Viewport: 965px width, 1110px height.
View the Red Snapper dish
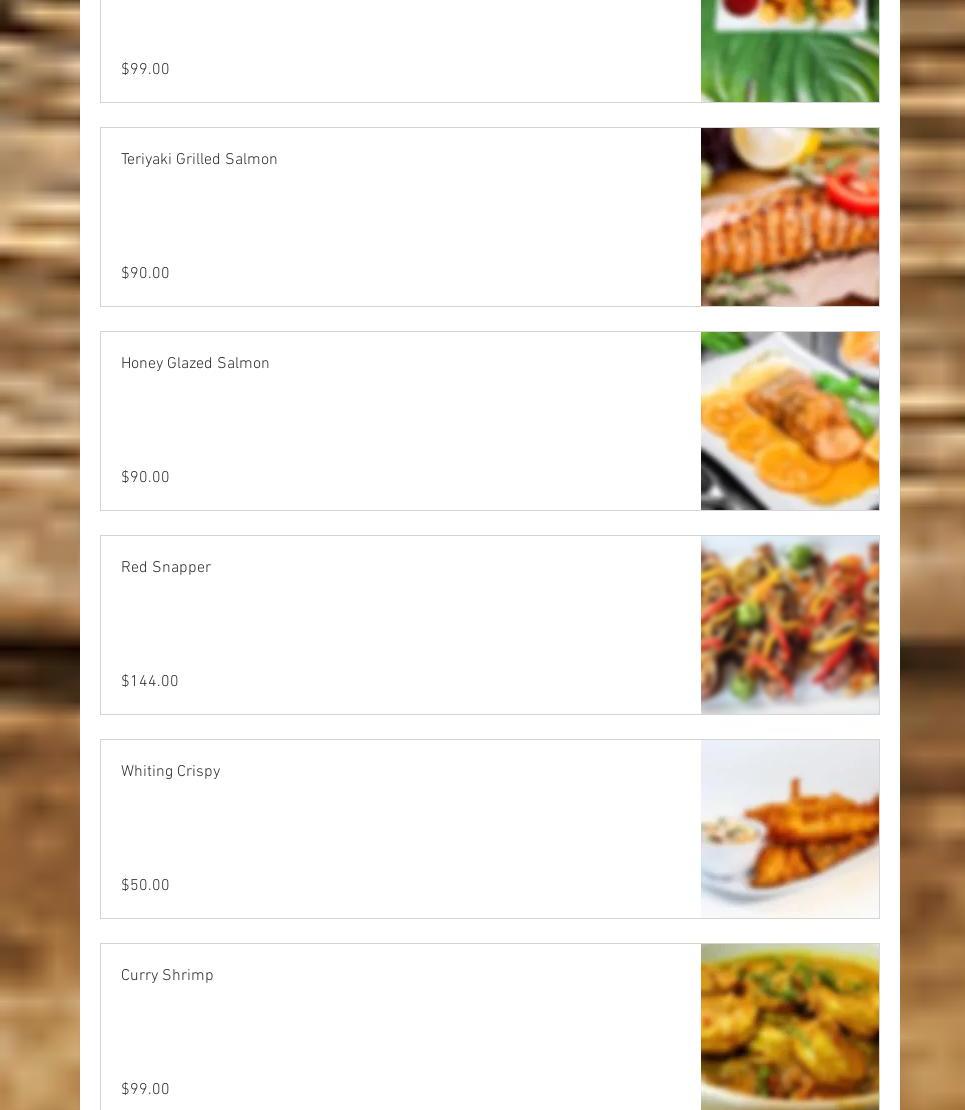point(166,568)
